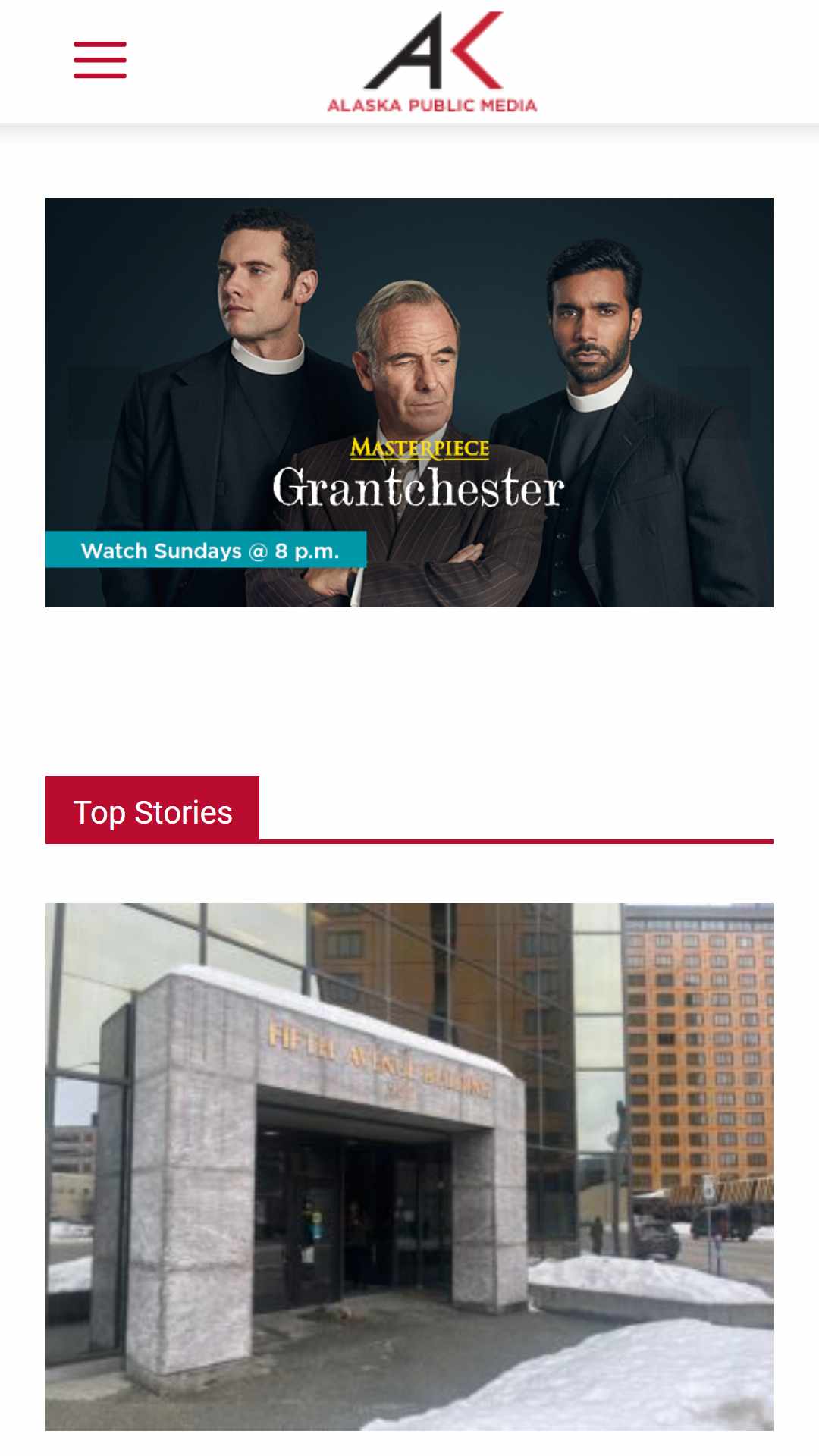
Task: Open the Fifth Avenue building top story
Action: tap(409, 1166)
